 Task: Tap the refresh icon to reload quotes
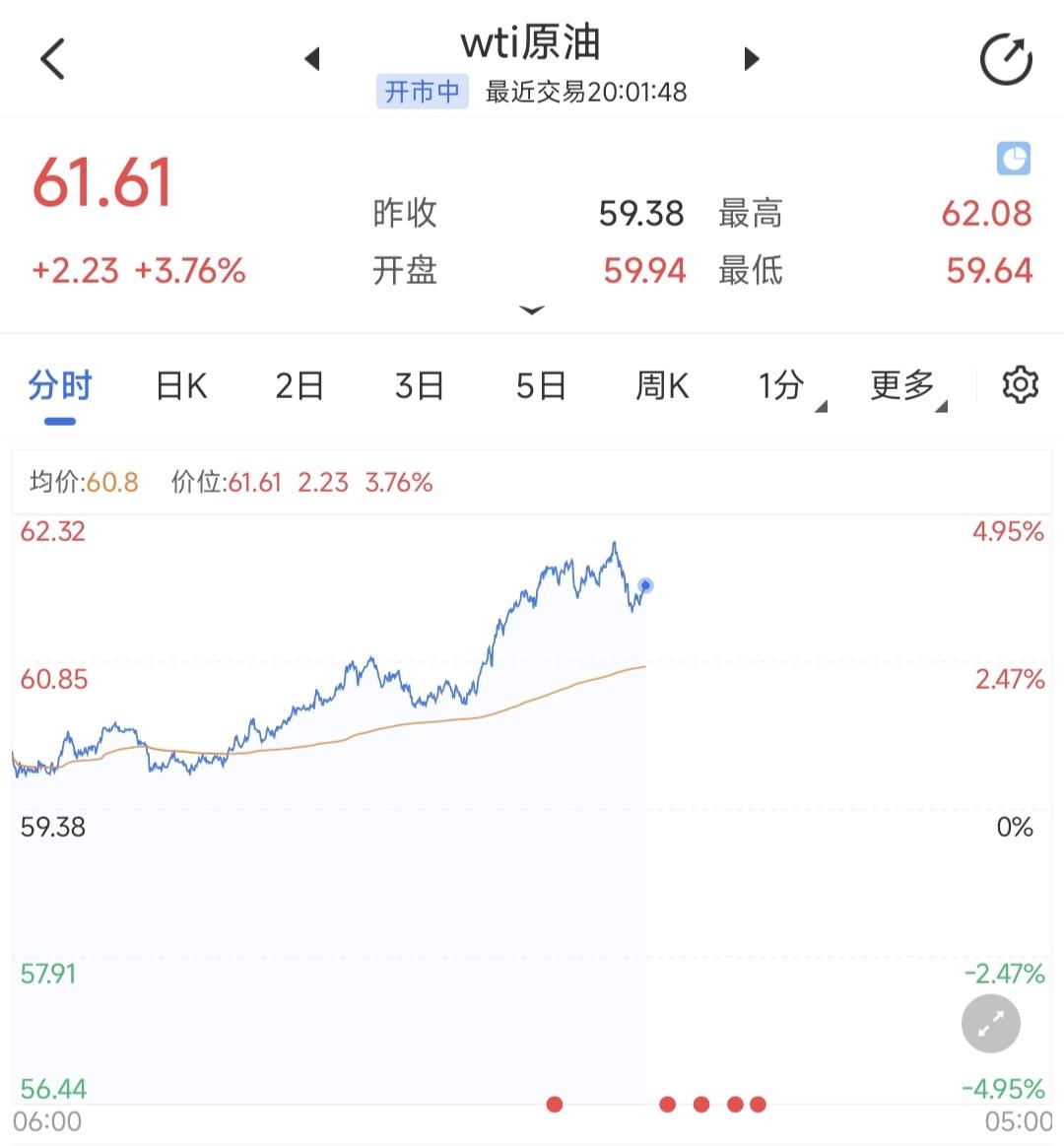coord(1004,59)
